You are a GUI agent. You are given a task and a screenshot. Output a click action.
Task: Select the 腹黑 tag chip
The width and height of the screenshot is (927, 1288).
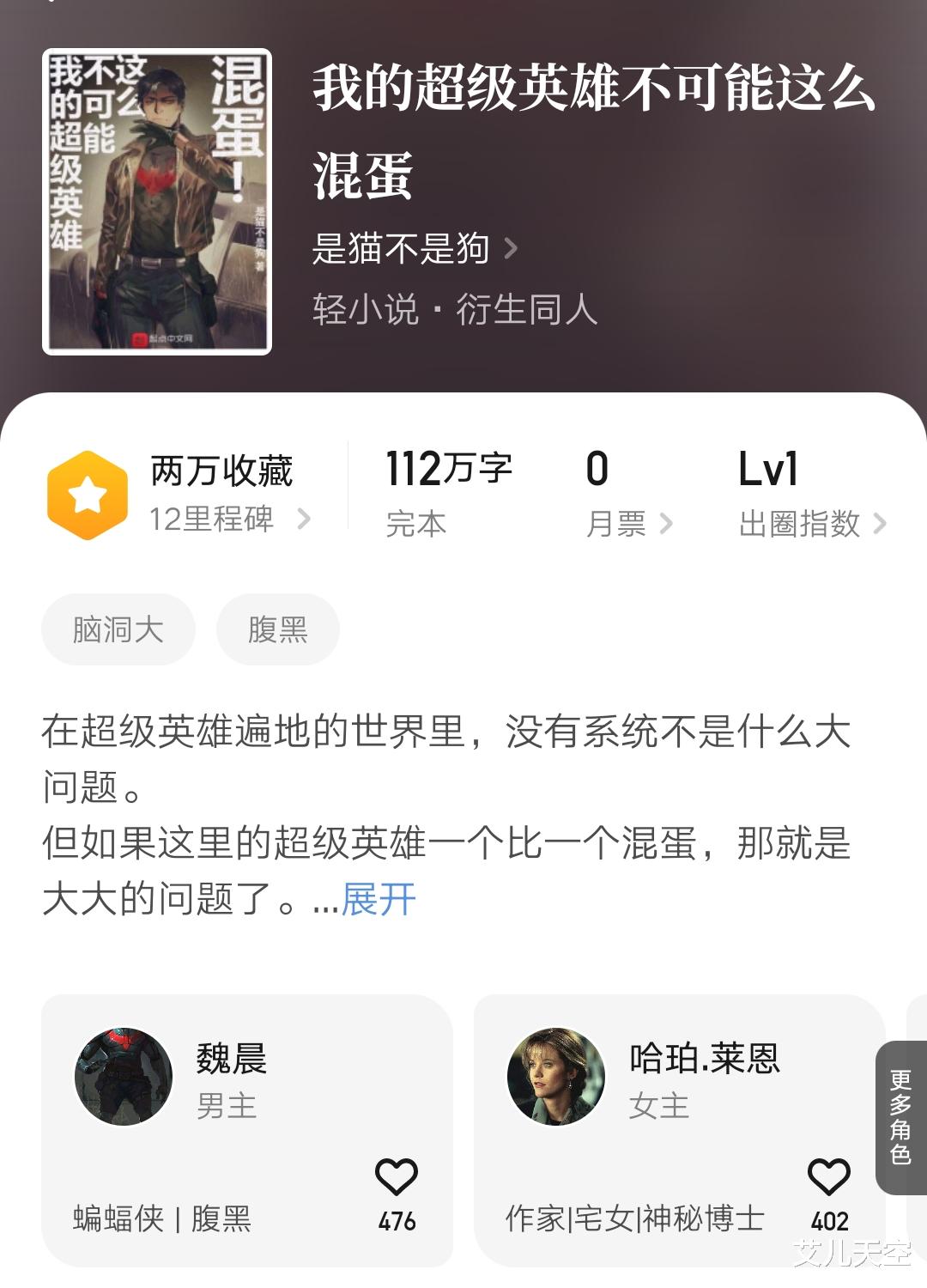click(x=277, y=629)
